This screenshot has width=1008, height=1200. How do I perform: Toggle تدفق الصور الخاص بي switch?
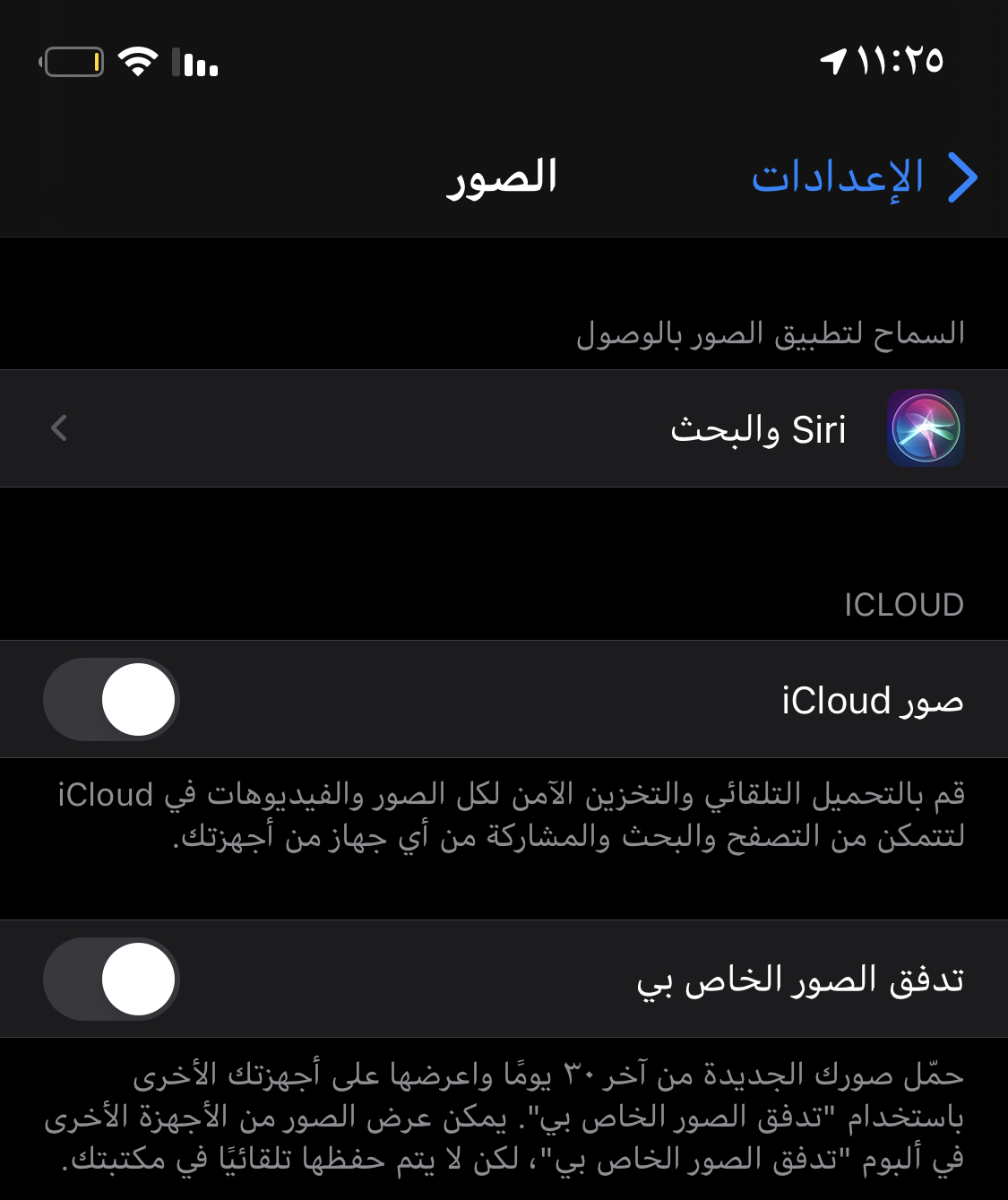(x=111, y=979)
